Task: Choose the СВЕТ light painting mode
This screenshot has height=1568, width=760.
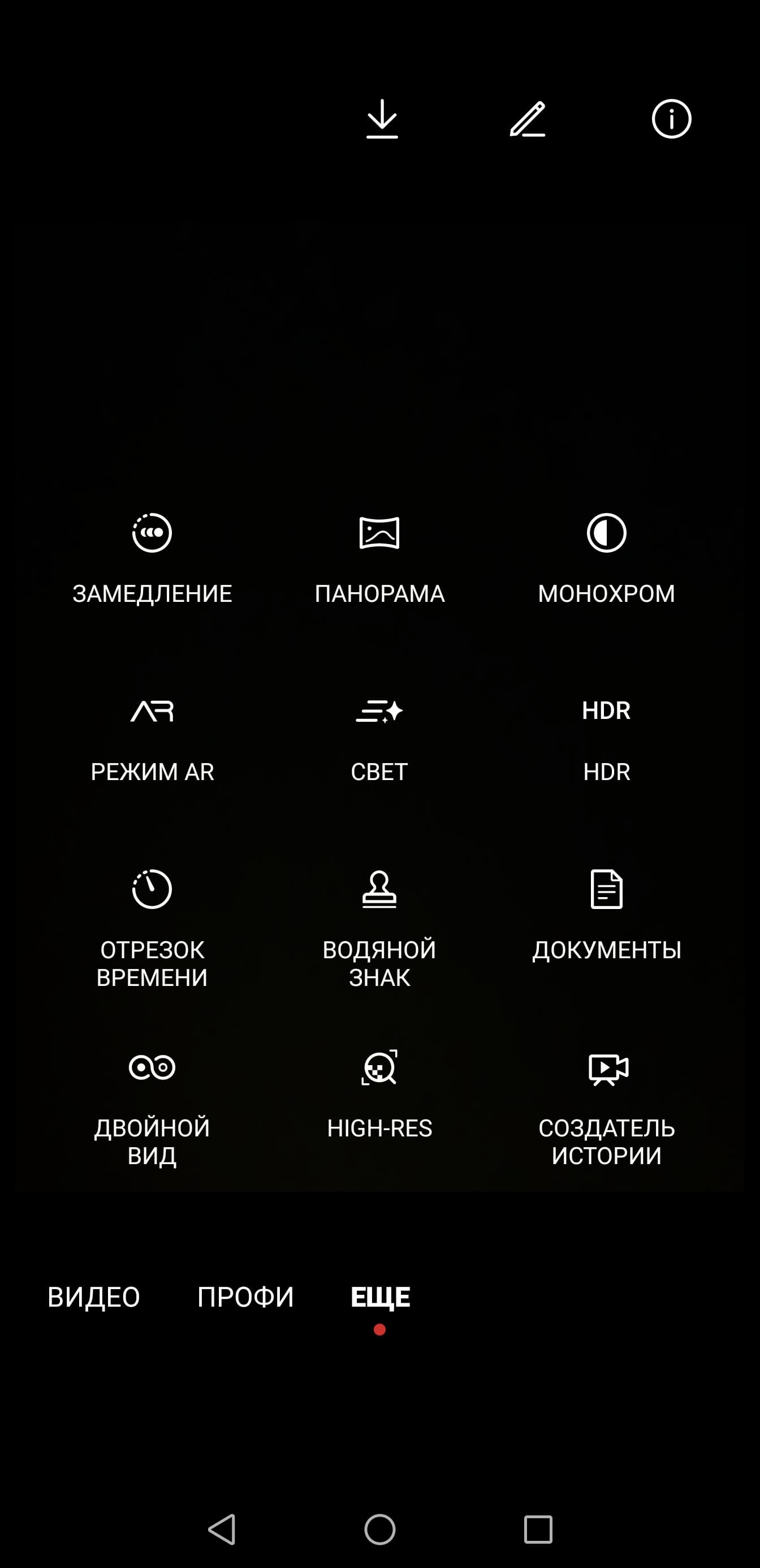Action: 379,736
